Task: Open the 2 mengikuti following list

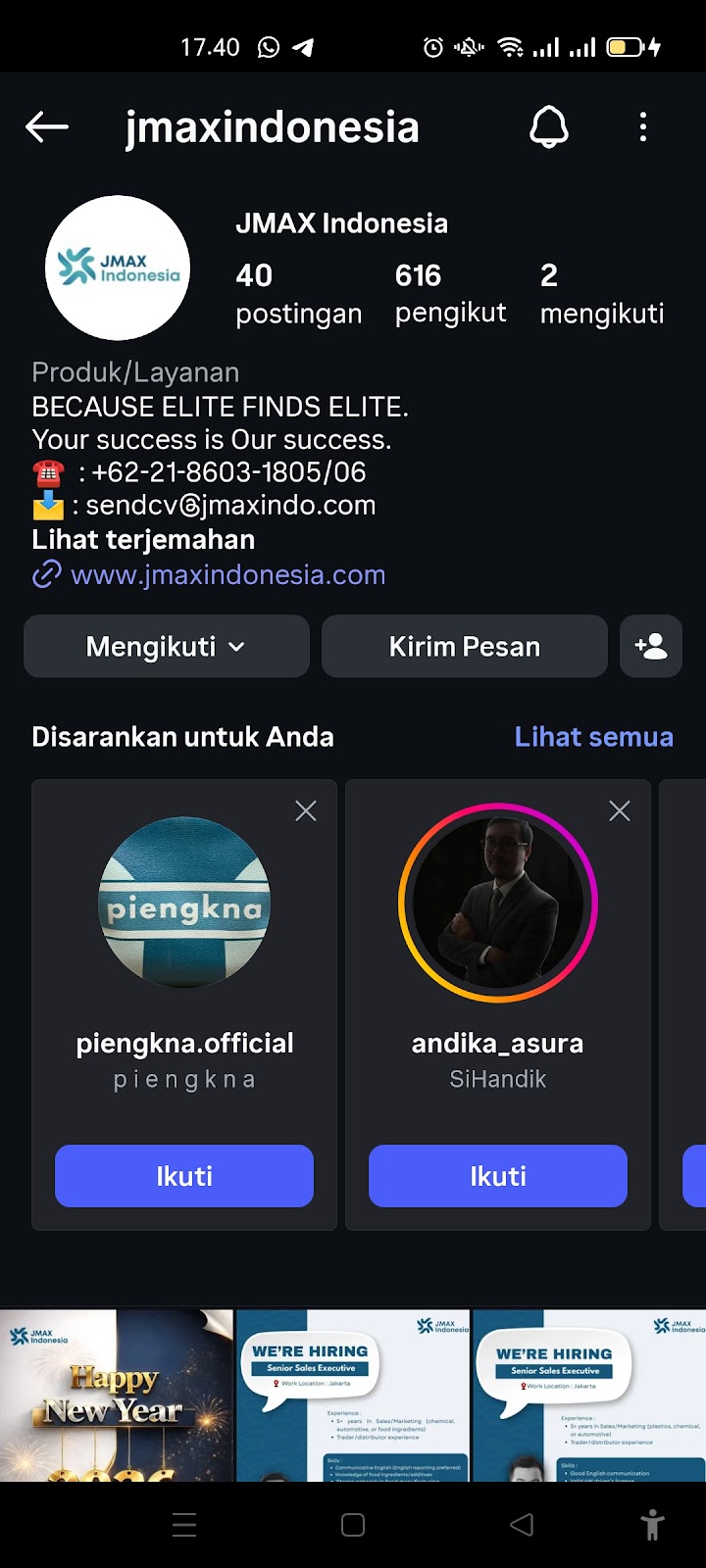Action: (601, 293)
